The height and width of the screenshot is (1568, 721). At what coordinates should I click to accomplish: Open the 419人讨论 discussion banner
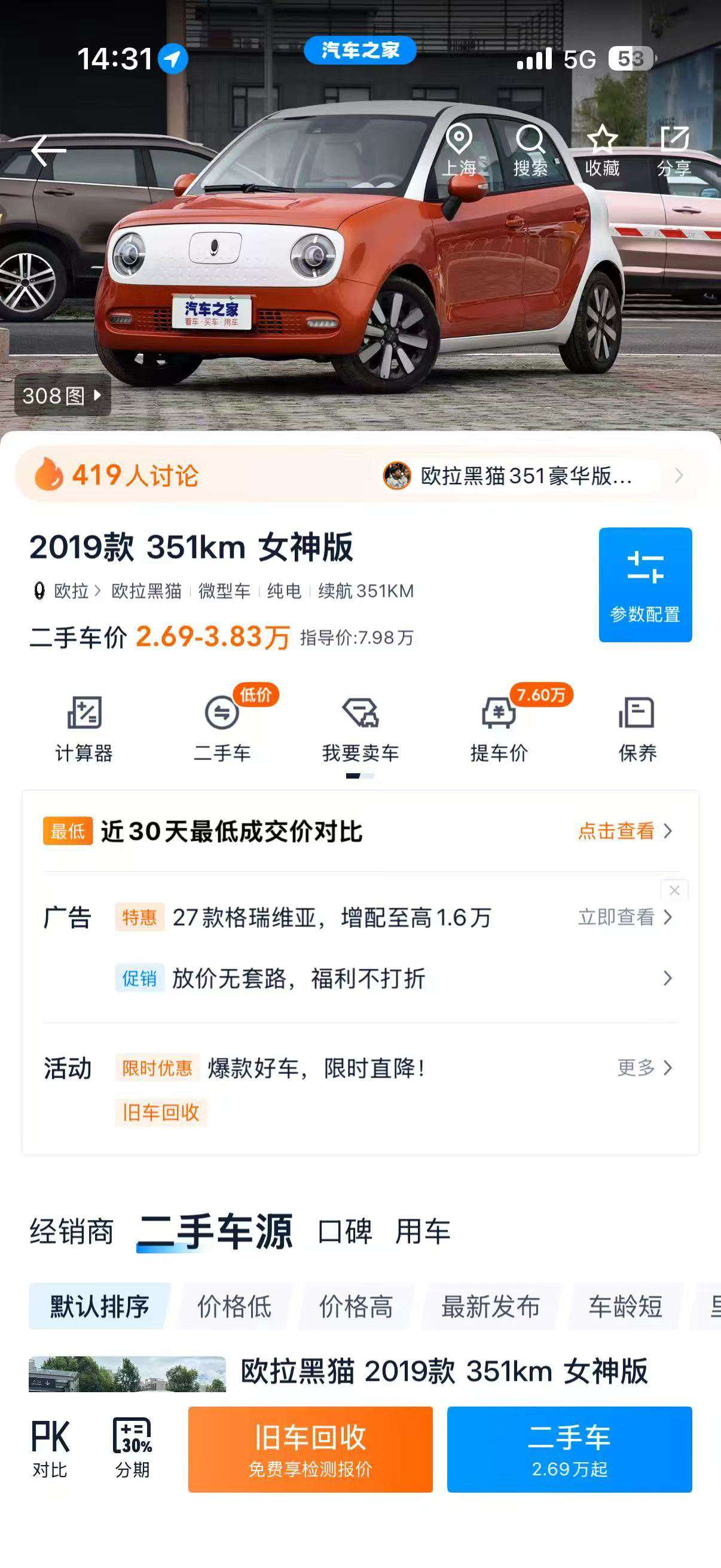pos(359,475)
